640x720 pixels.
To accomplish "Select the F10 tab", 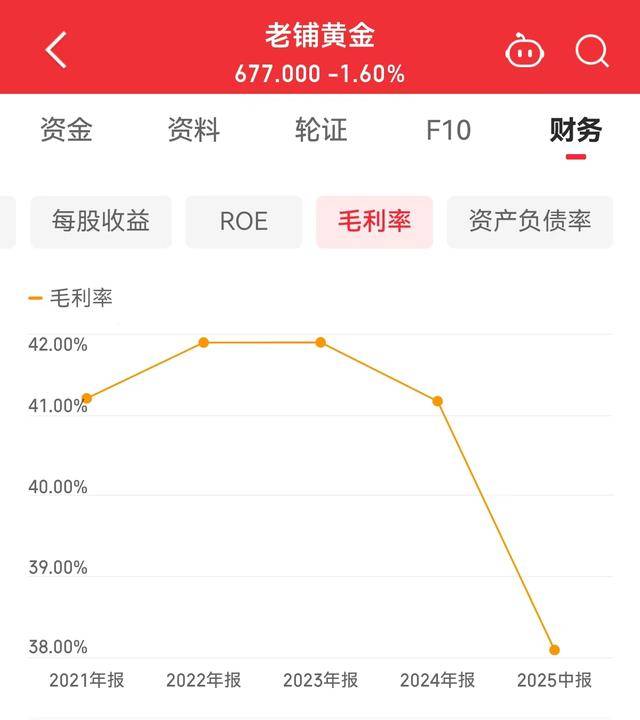I will (x=448, y=130).
